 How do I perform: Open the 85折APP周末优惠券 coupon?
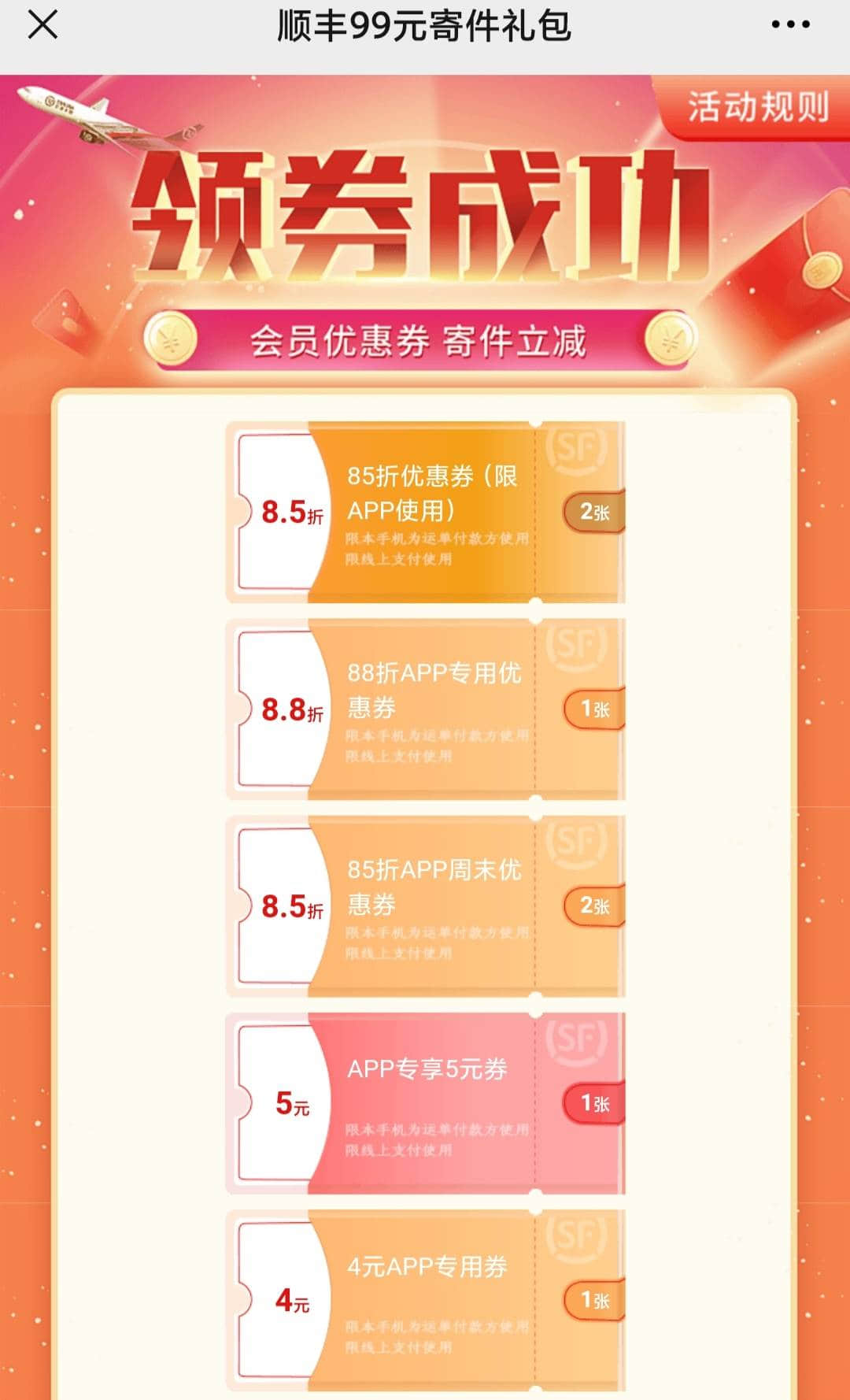(426, 906)
